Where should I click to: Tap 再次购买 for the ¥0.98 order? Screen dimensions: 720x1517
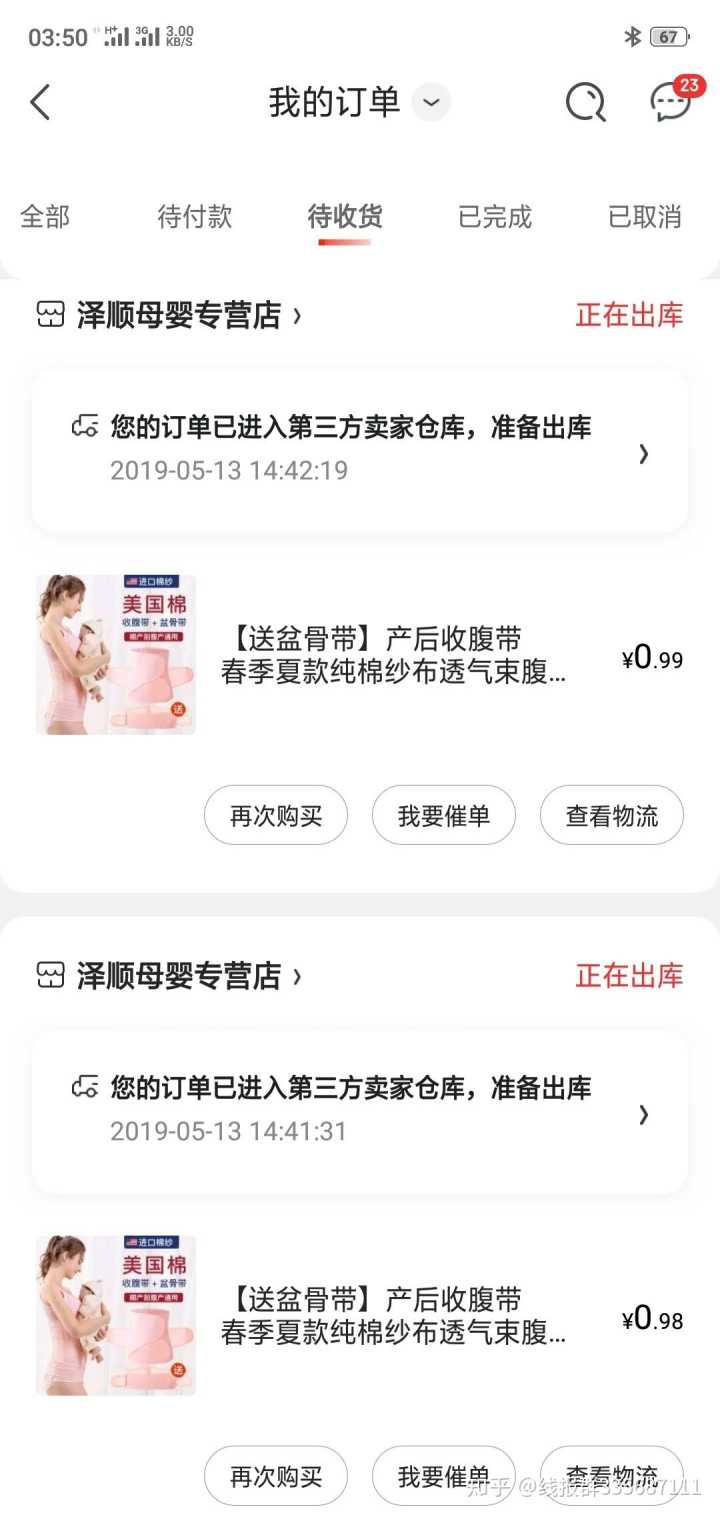click(x=276, y=1476)
